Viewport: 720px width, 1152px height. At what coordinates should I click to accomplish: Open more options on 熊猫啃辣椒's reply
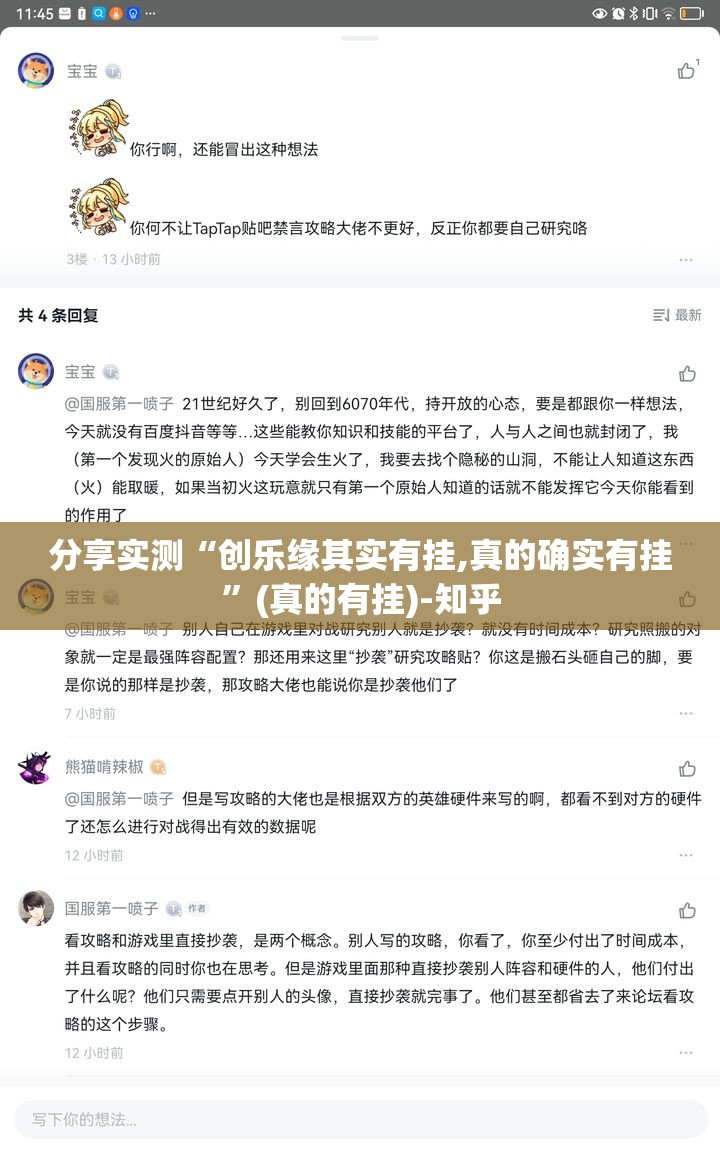(686, 856)
